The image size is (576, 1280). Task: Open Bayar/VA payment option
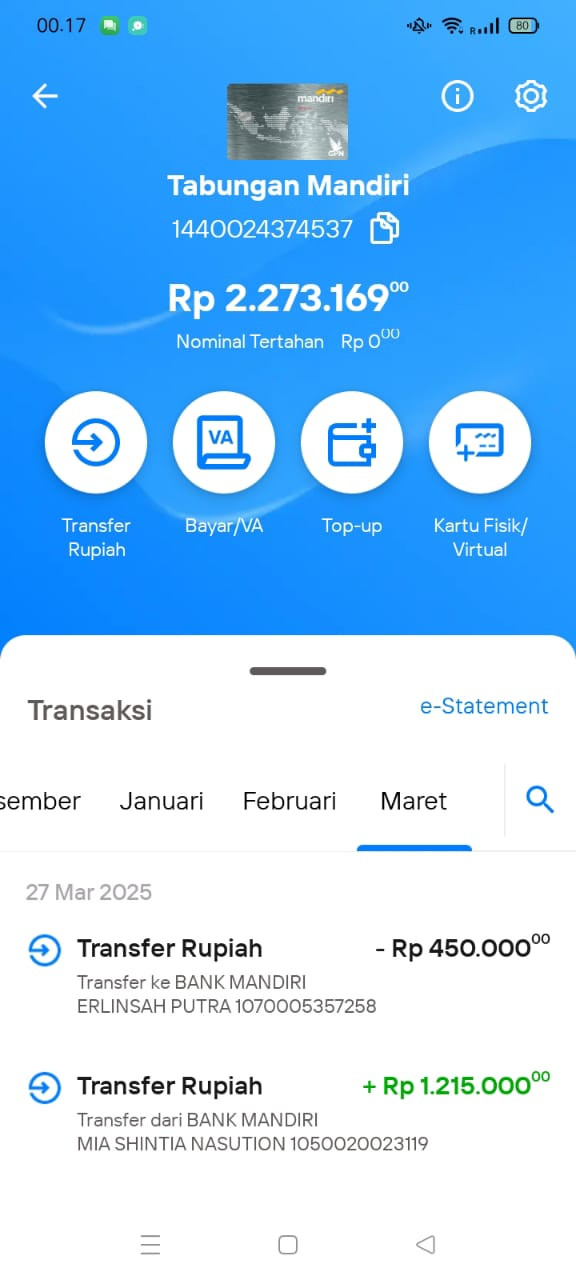click(x=224, y=442)
